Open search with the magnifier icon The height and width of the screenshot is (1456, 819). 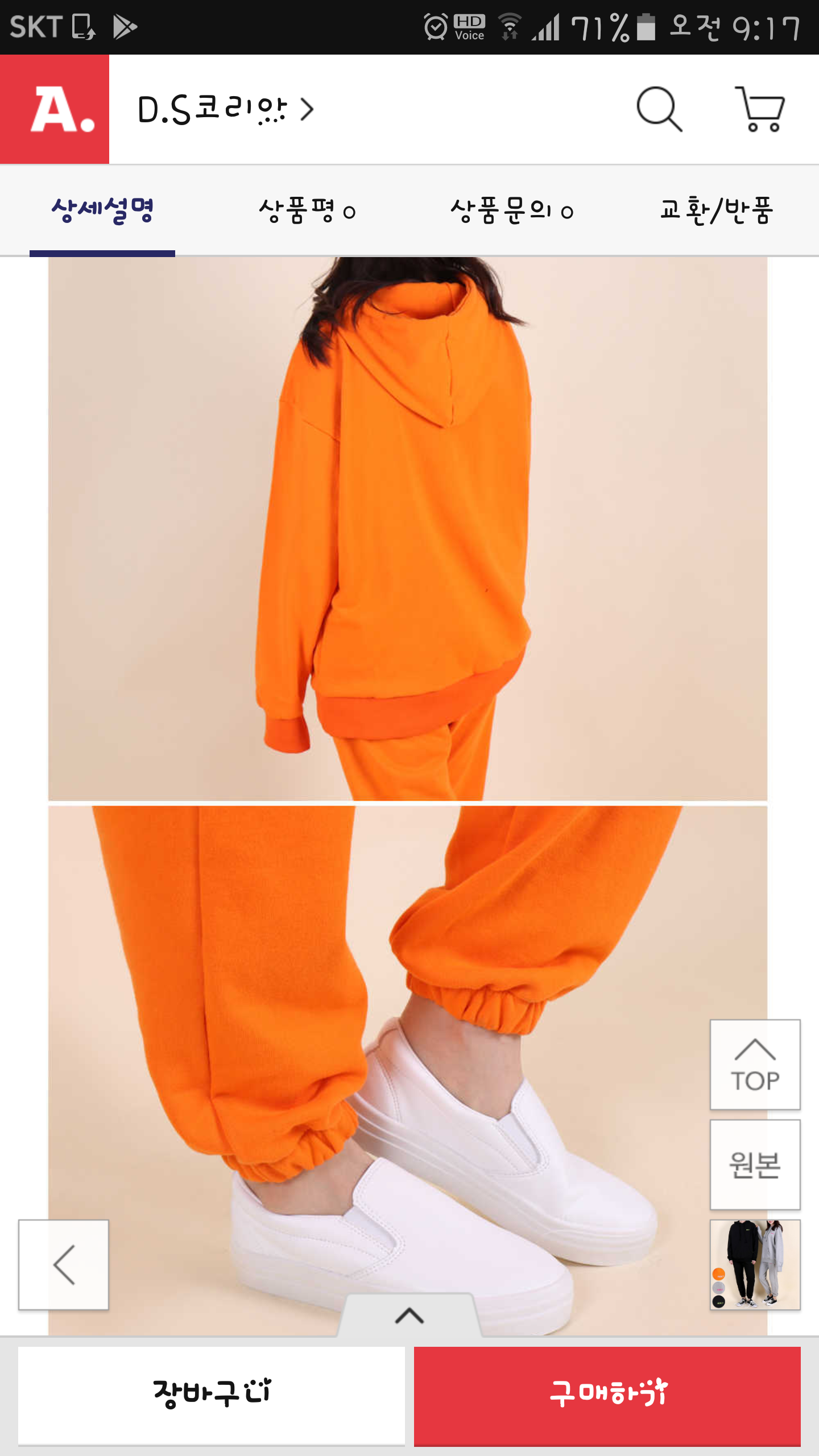pyautogui.click(x=659, y=109)
